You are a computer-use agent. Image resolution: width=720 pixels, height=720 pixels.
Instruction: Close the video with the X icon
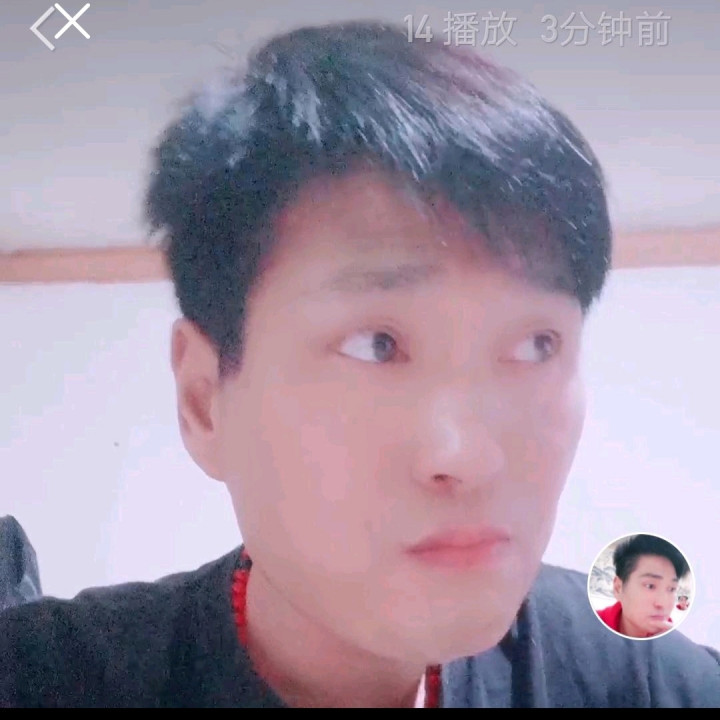(x=74, y=21)
